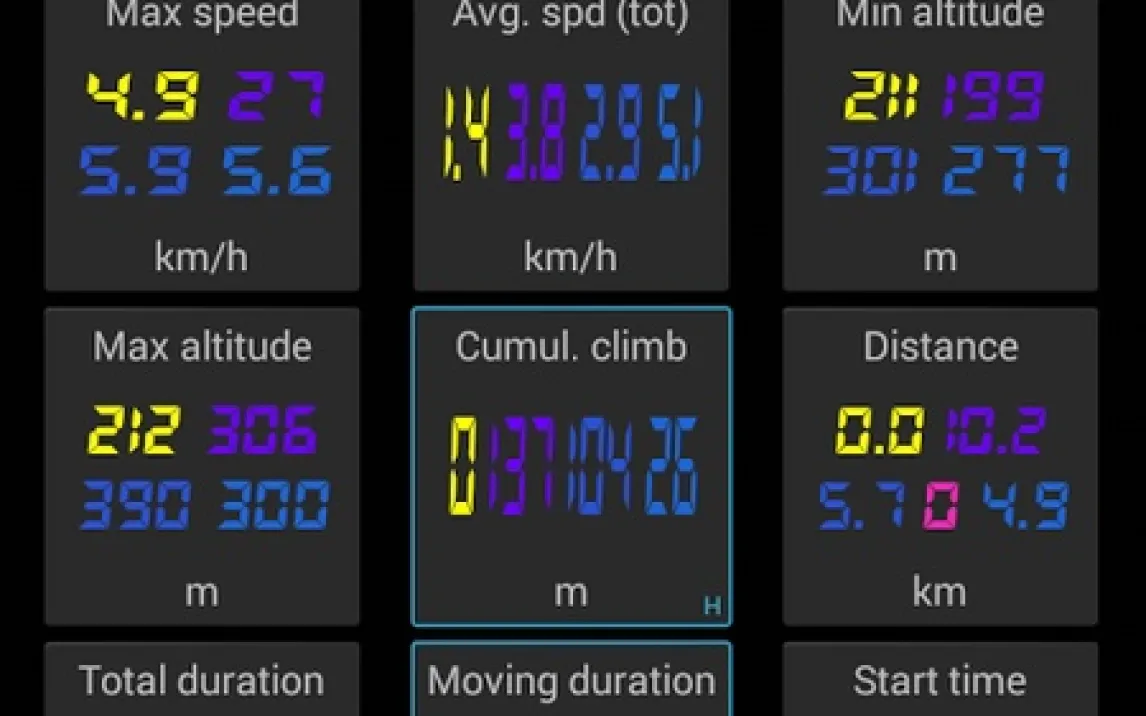
Task: Open the Max altitude tile
Action: (x=202, y=466)
